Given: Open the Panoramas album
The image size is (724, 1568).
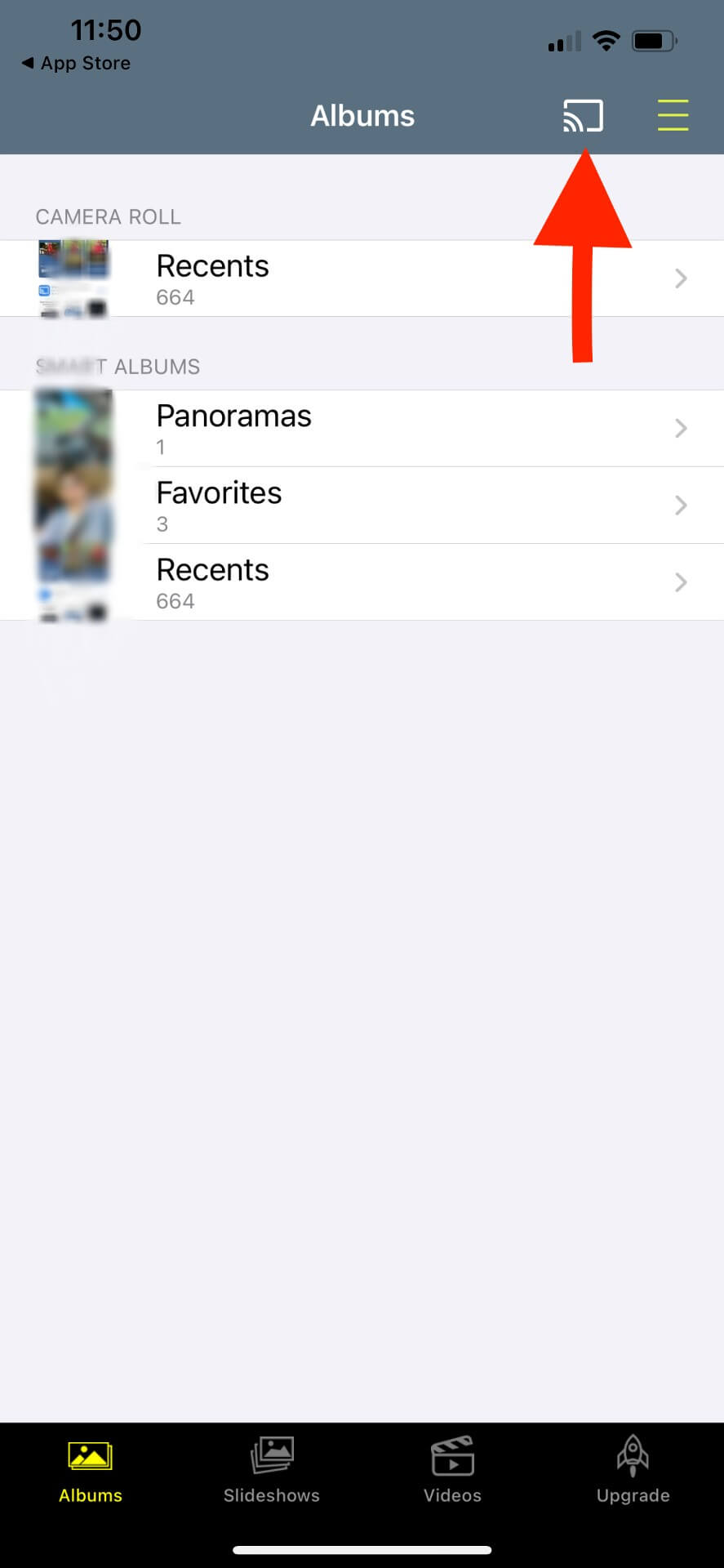Looking at the screenshot, I should pos(362,429).
